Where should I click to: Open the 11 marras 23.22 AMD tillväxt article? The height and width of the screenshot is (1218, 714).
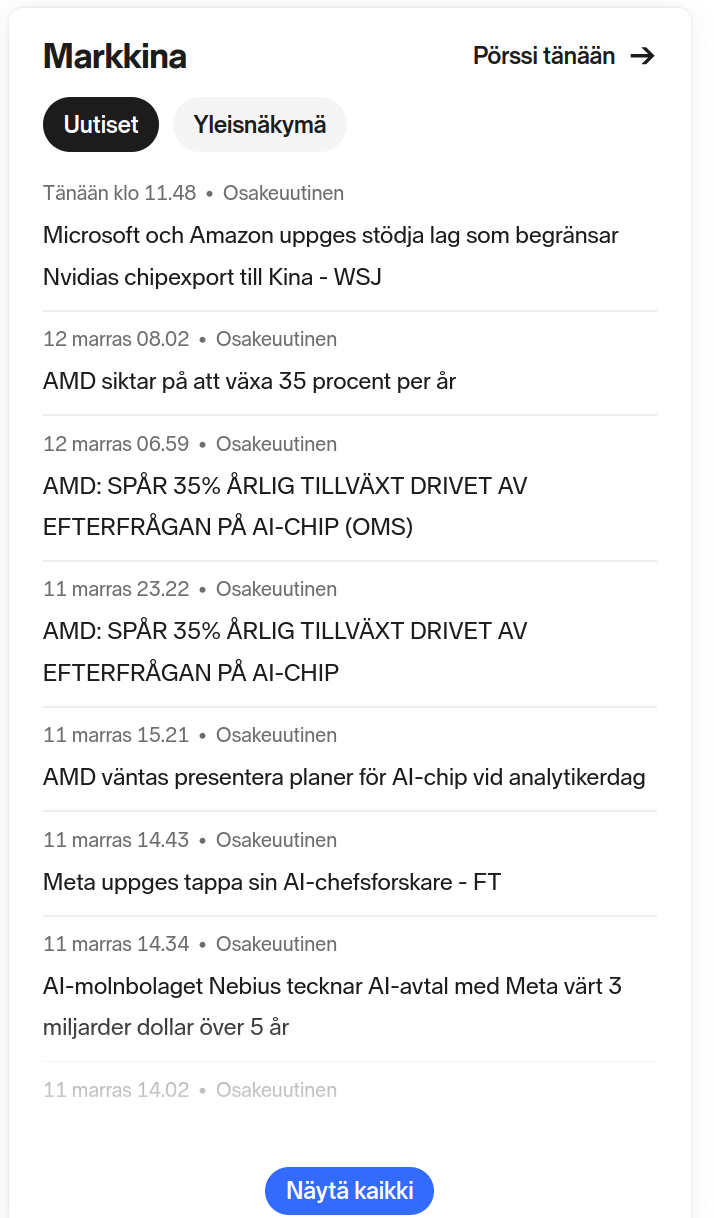coord(285,651)
